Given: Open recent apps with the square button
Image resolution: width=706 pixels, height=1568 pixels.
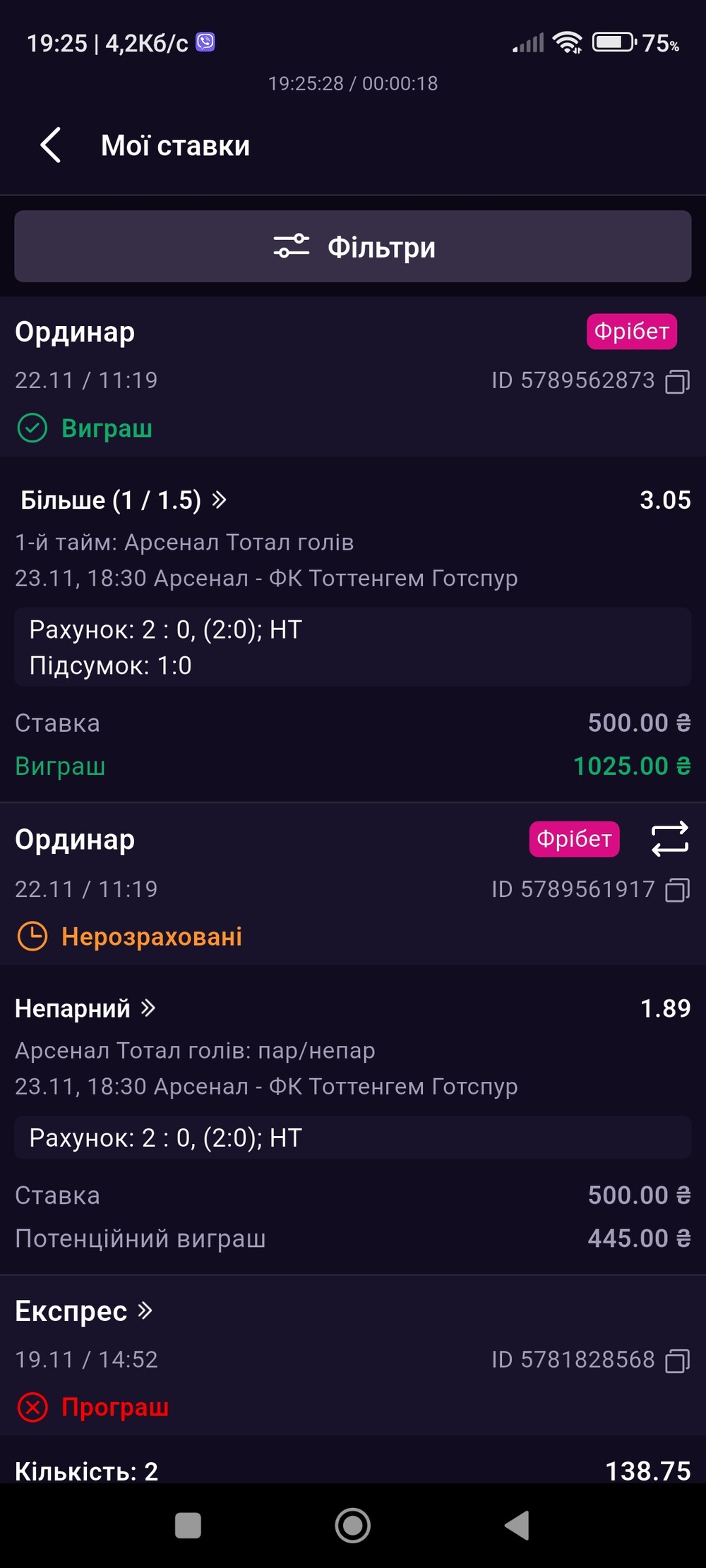Looking at the screenshot, I should 188,1526.
